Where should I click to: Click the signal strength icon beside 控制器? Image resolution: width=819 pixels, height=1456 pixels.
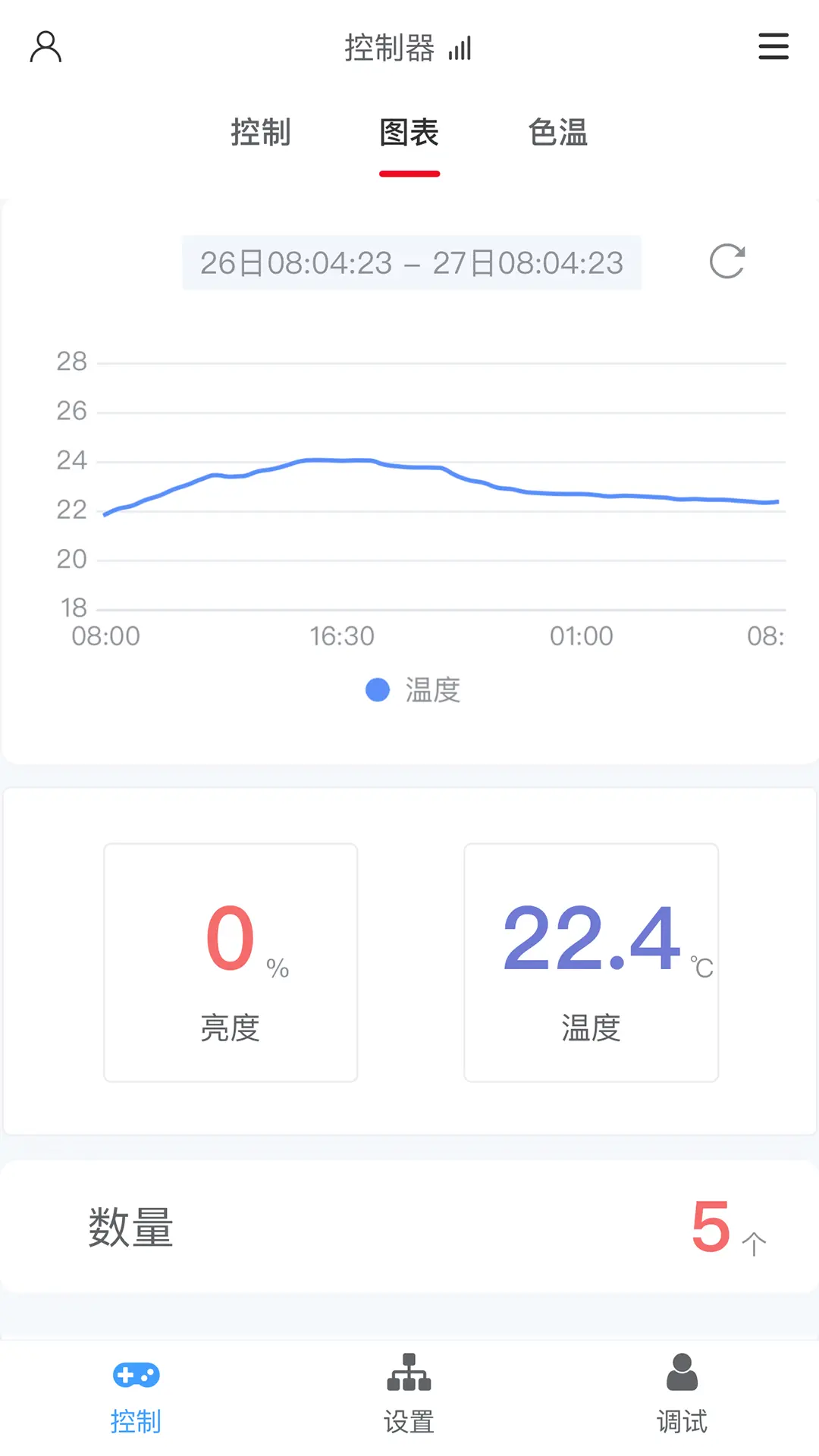point(461,47)
